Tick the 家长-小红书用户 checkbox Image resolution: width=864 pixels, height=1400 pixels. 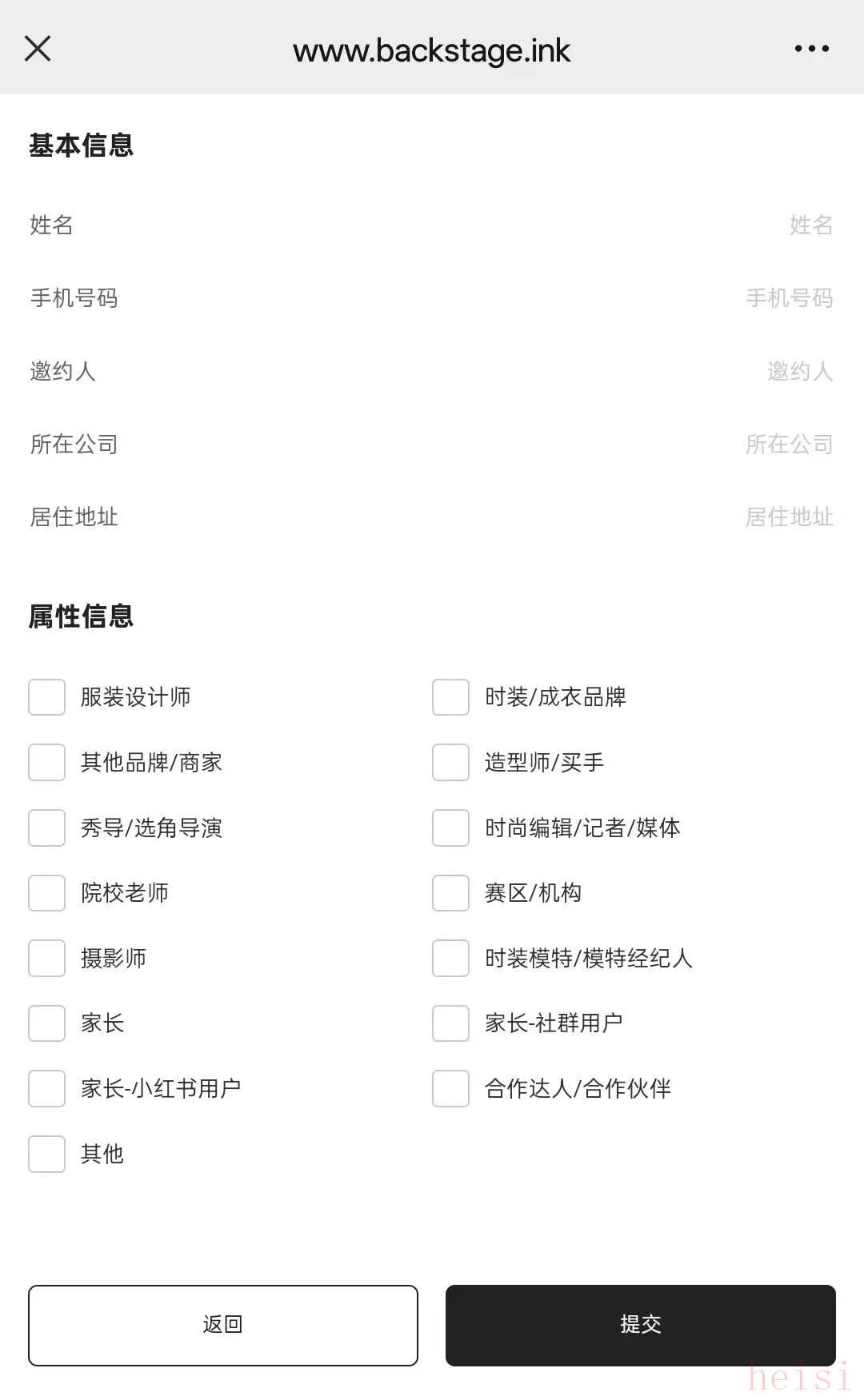tap(46, 1088)
